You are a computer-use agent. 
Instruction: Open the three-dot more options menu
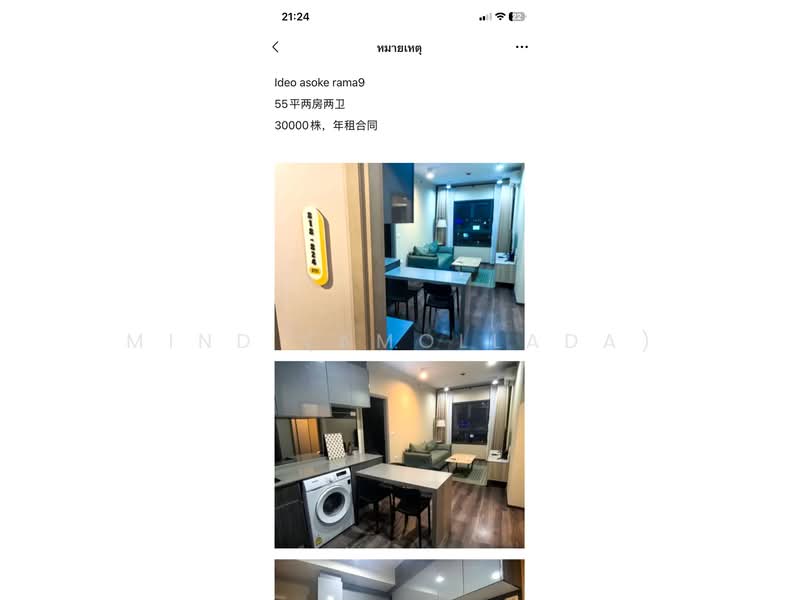pos(521,47)
